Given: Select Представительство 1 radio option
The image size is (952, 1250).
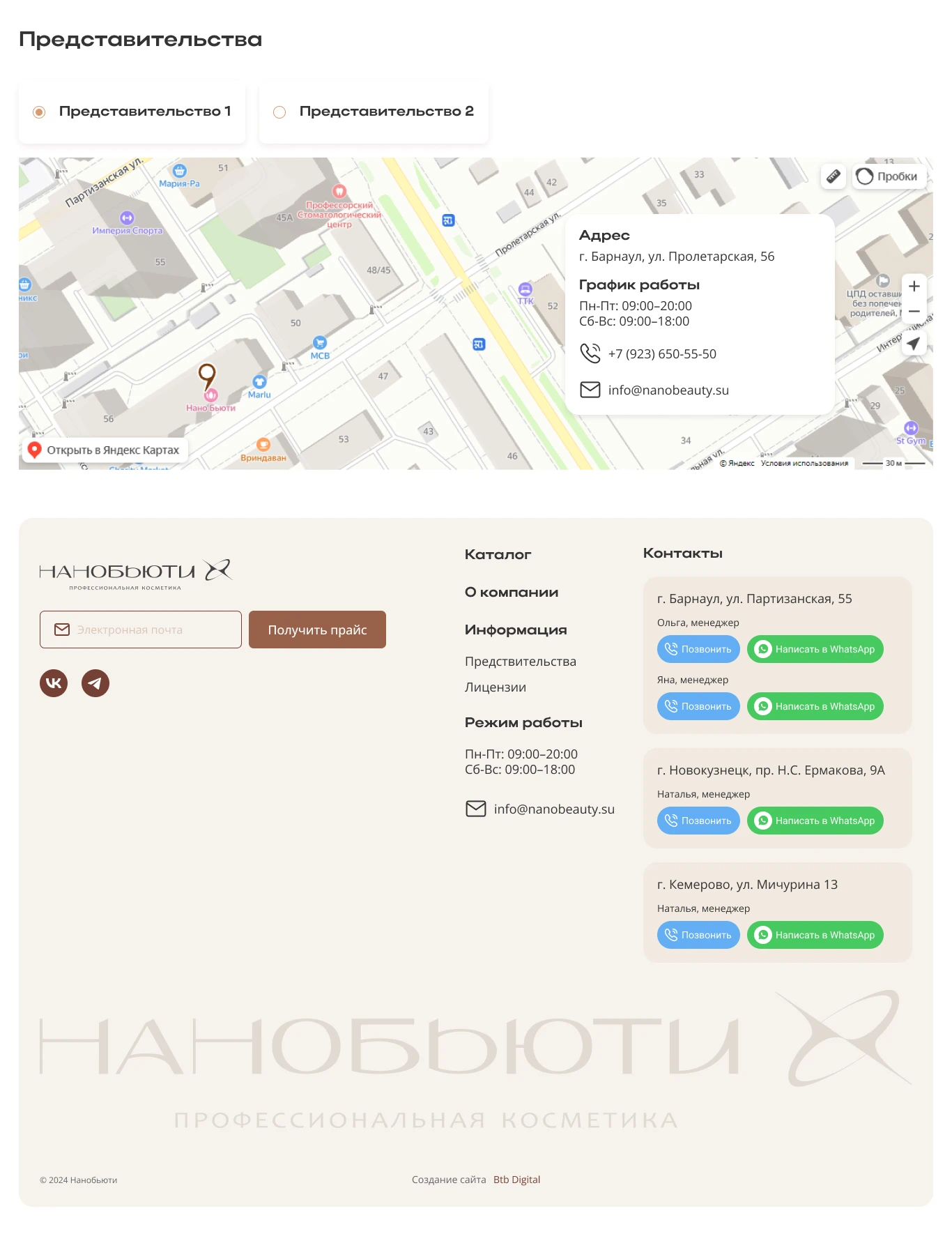Looking at the screenshot, I should (x=40, y=112).
